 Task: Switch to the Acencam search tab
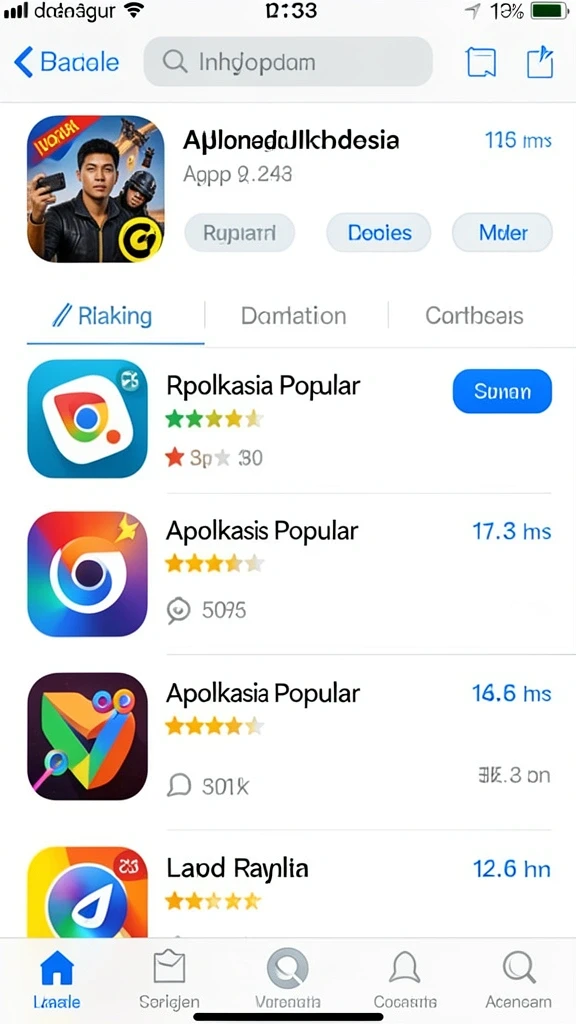(519, 978)
